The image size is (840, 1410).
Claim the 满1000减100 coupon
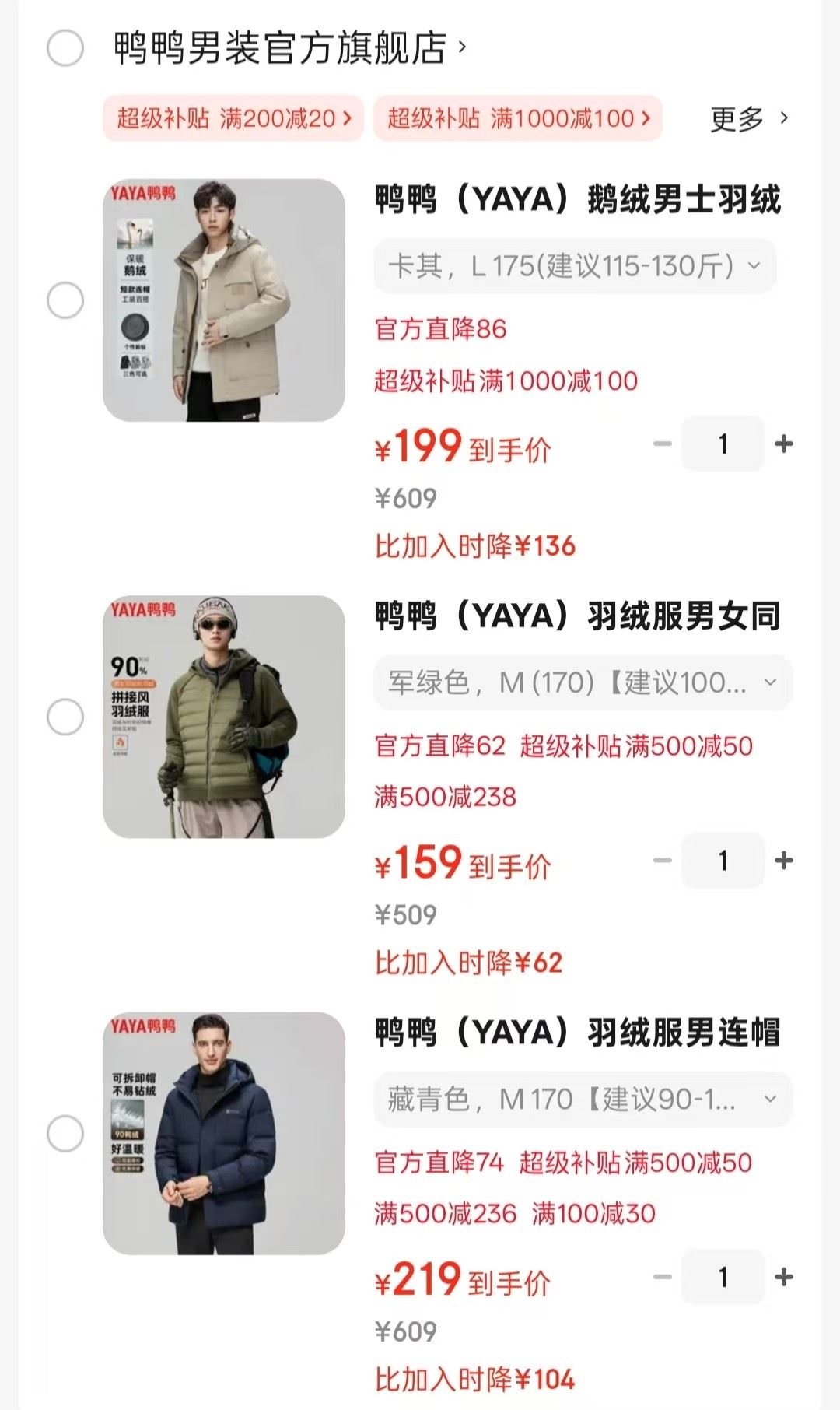[x=518, y=118]
